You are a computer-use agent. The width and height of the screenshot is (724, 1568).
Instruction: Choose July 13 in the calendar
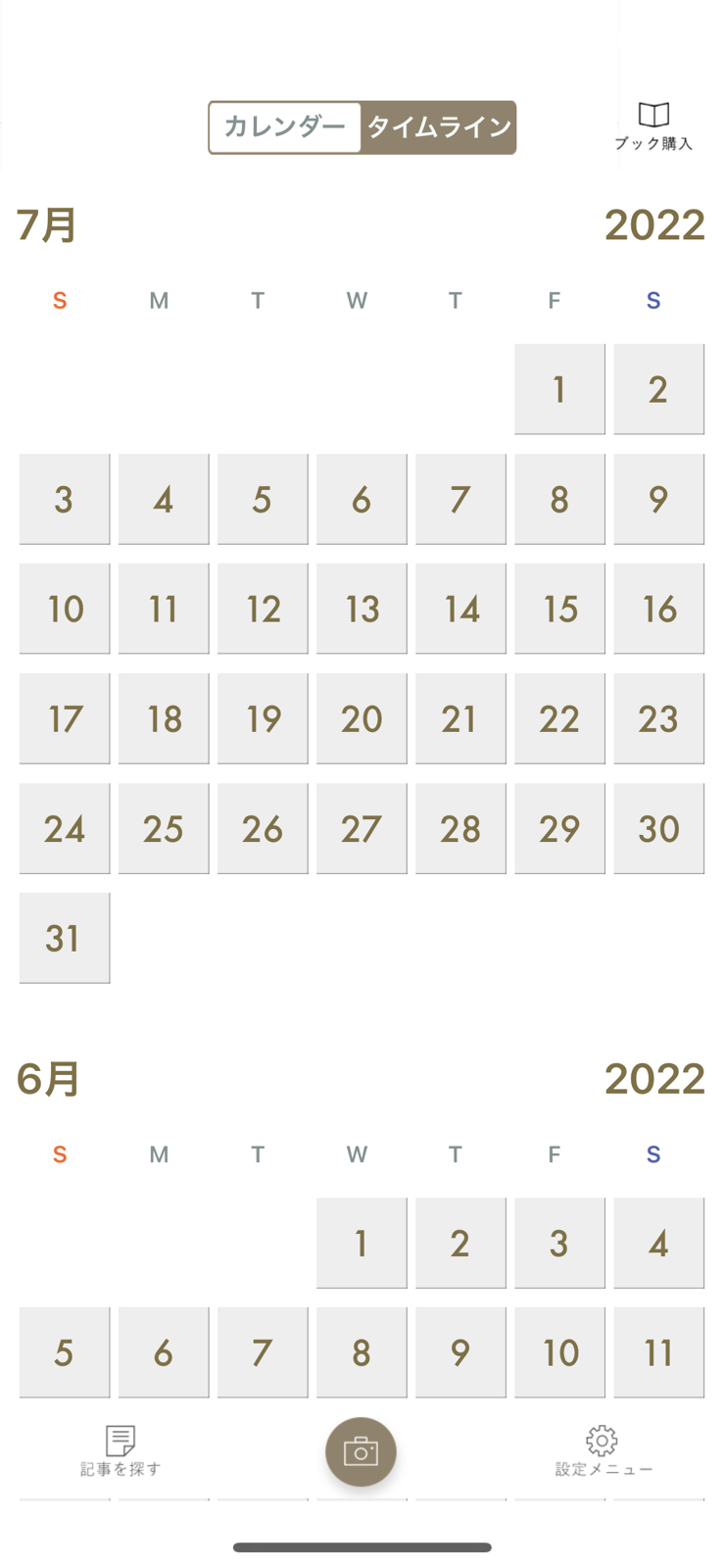[x=362, y=609]
